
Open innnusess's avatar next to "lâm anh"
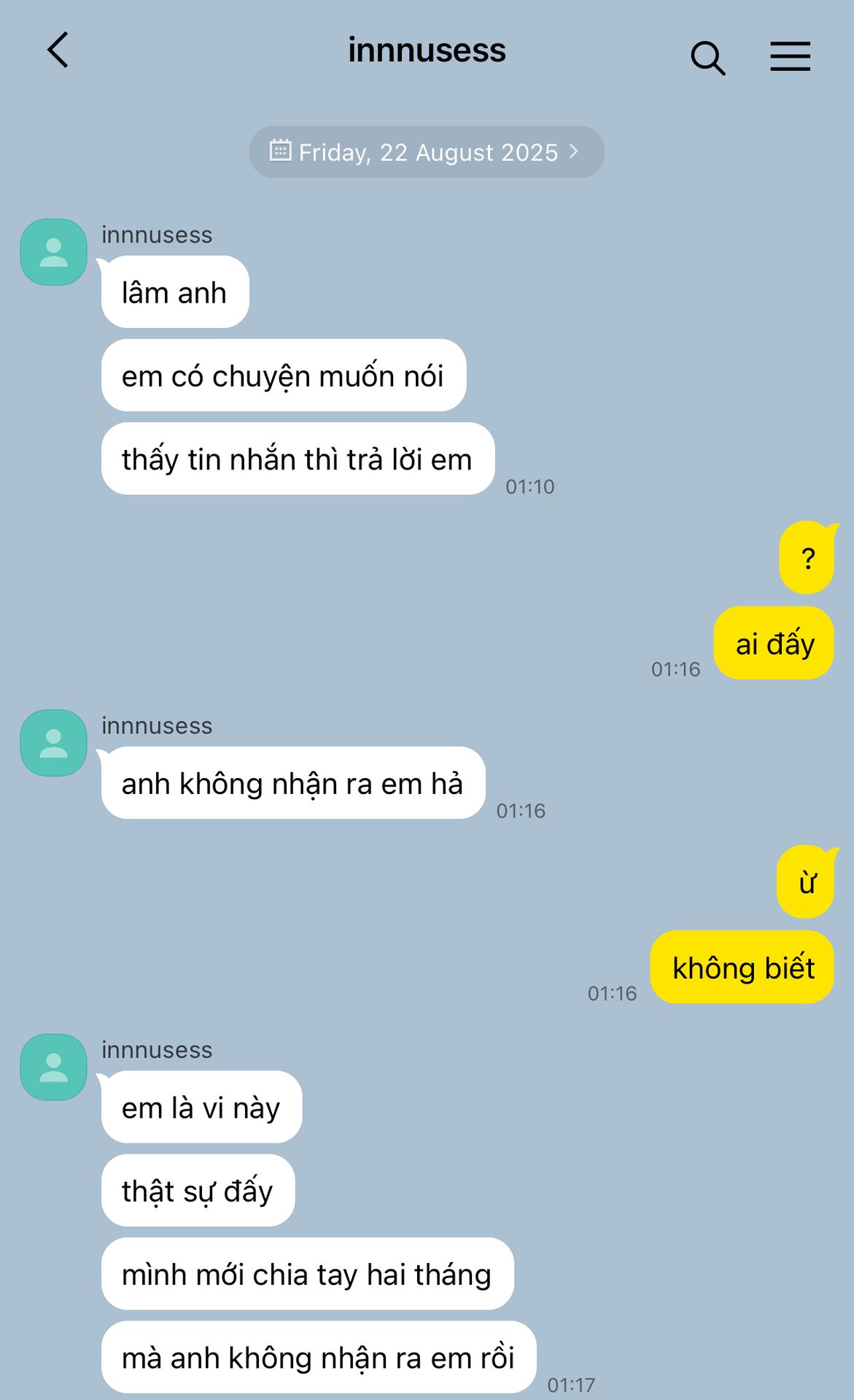coord(53,252)
